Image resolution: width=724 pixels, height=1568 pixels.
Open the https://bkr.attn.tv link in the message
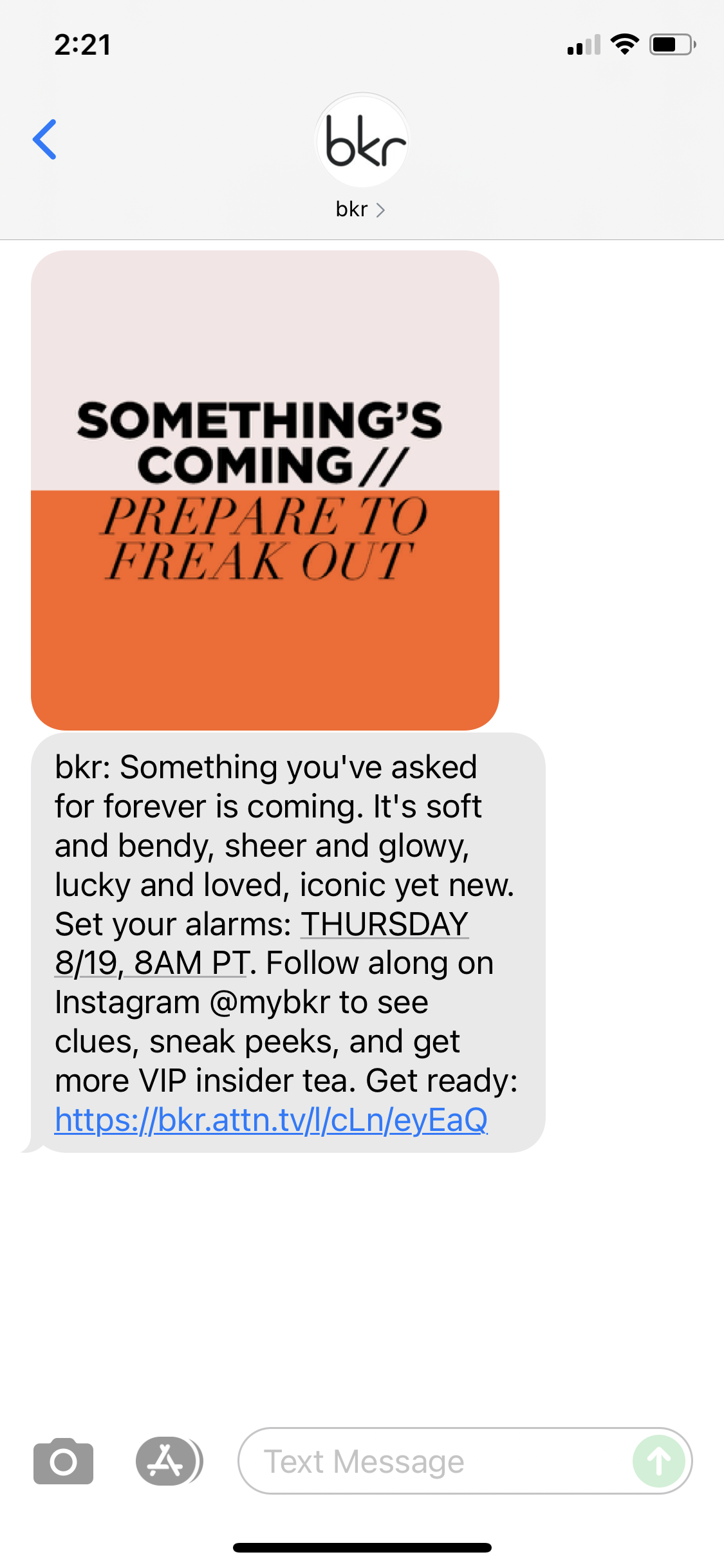pyautogui.click(x=270, y=1119)
